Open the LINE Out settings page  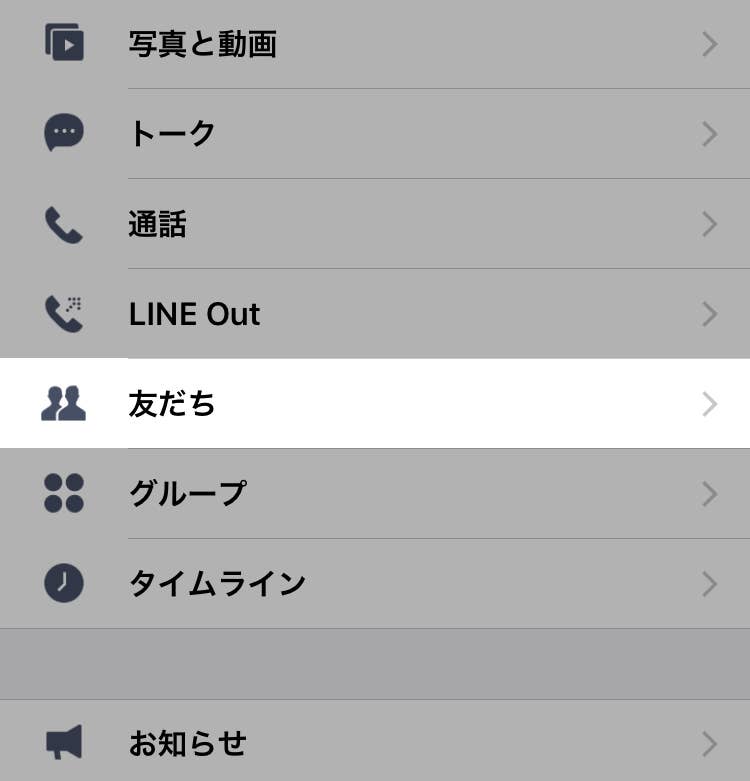(375, 314)
